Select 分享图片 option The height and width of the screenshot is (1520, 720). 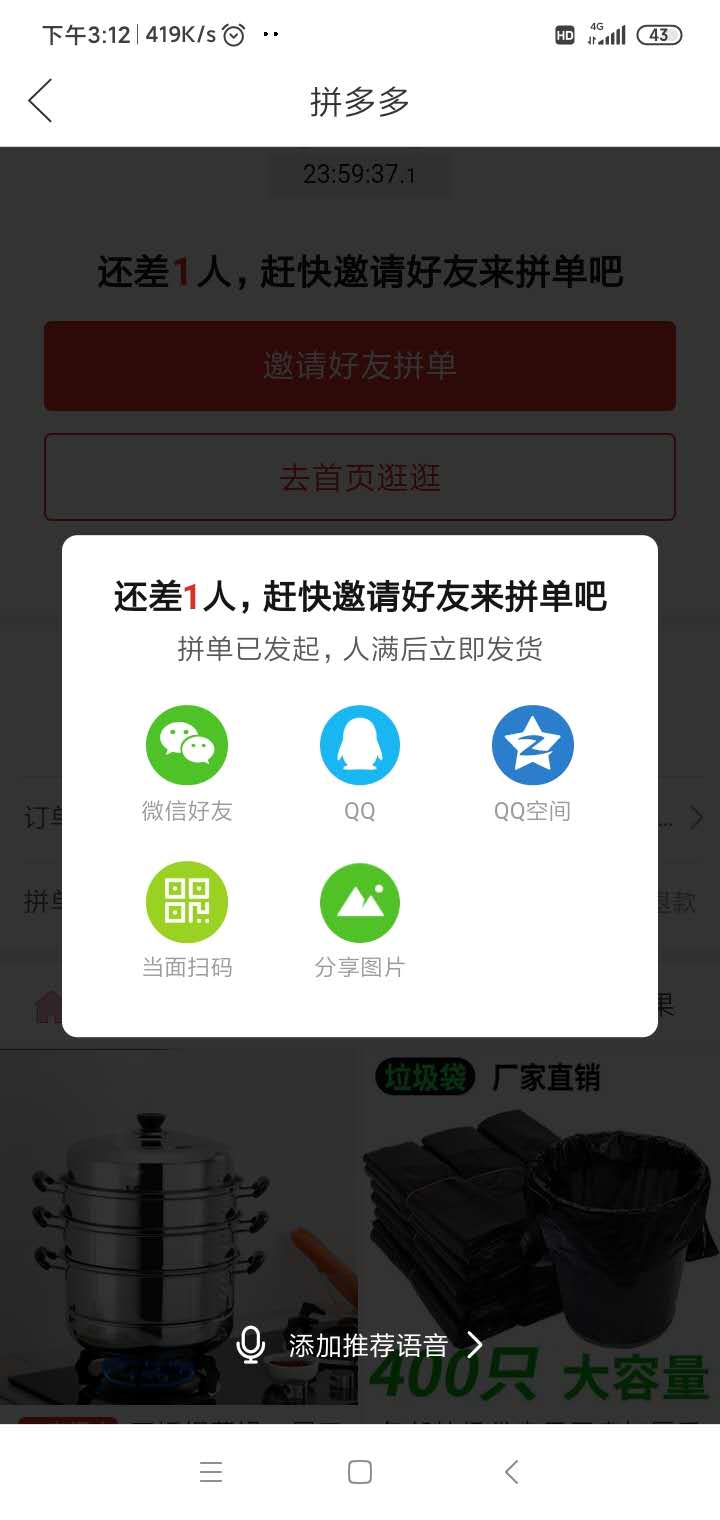(360, 902)
